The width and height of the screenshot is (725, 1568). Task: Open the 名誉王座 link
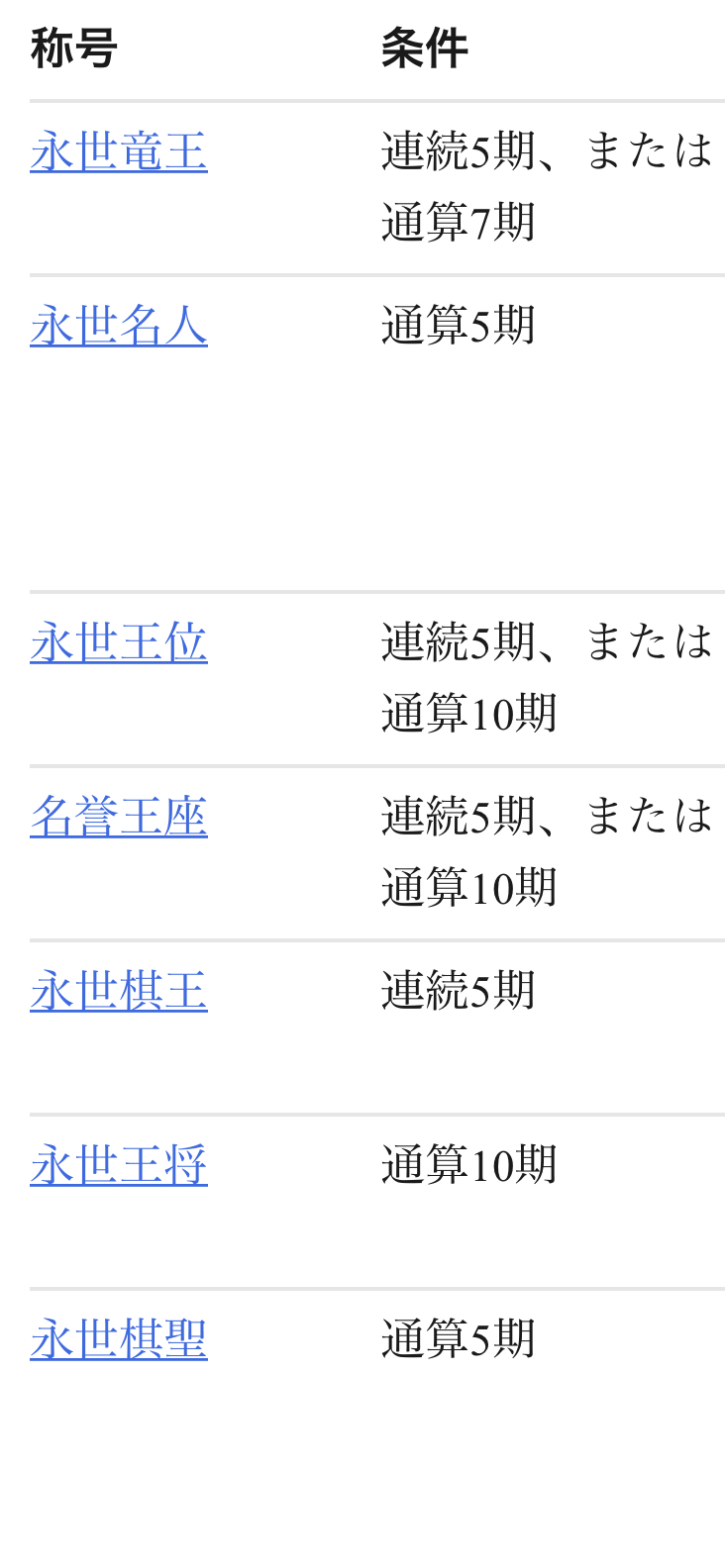click(x=119, y=818)
